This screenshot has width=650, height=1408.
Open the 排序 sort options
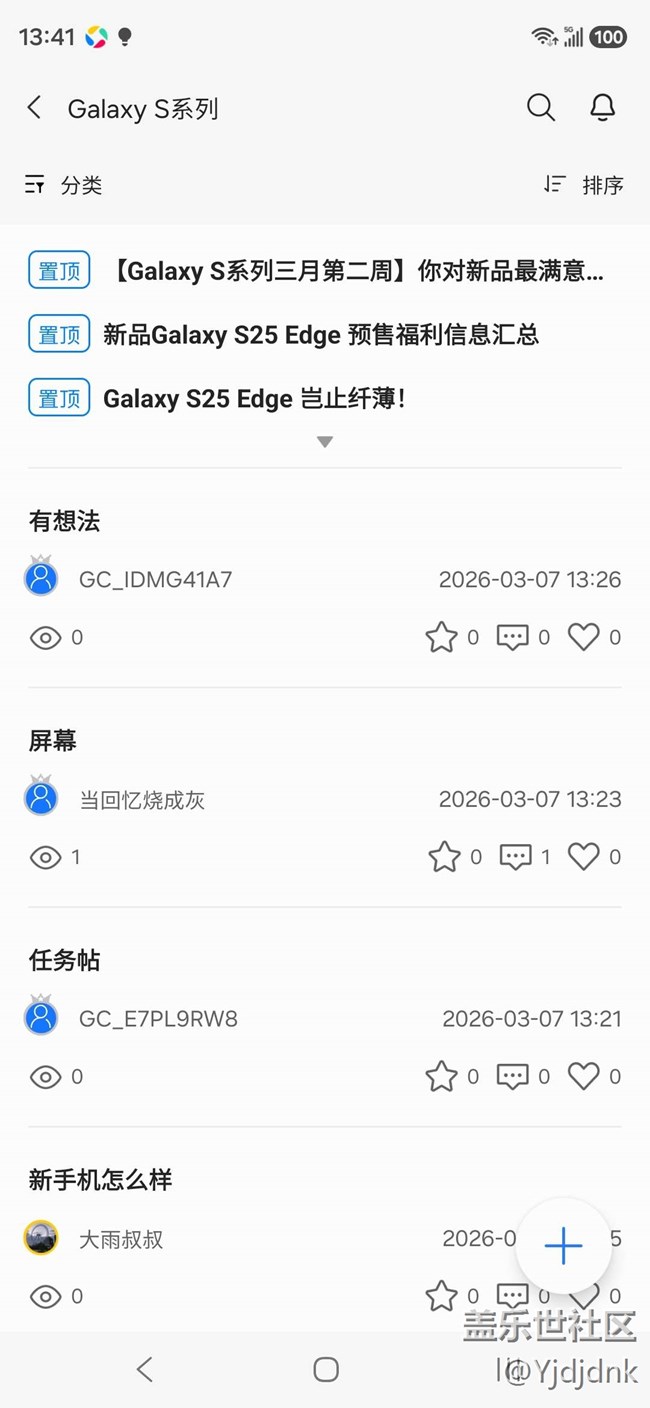pyautogui.click(x=584, y=185)
